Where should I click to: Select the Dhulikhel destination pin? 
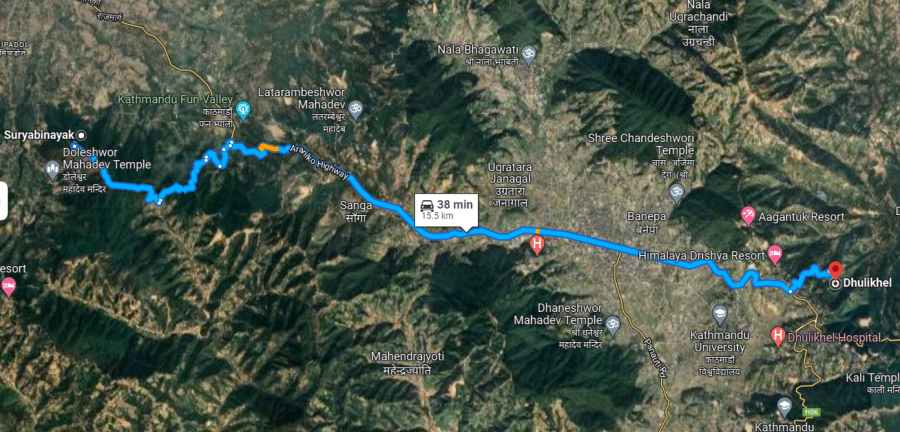[835, 270]
